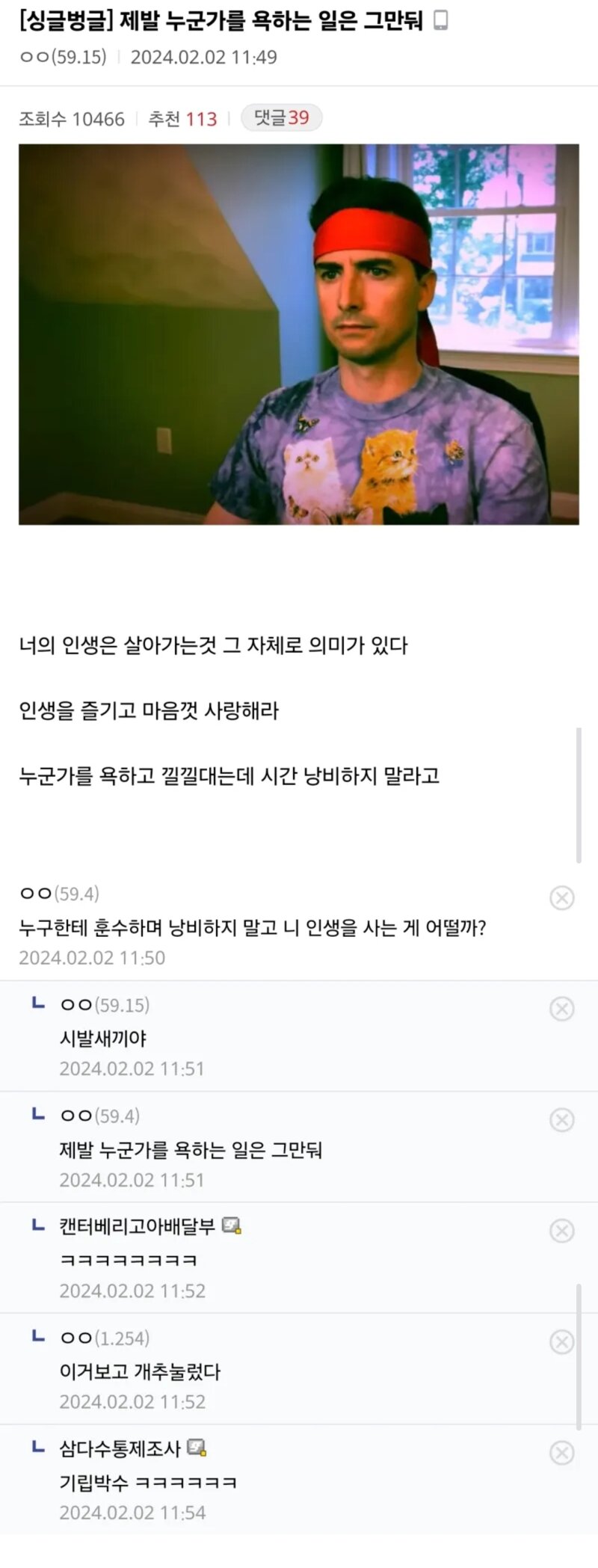Delete the comment starting with 누구한테 훈수하며
598x1568 pixels.
pos(561,897)
